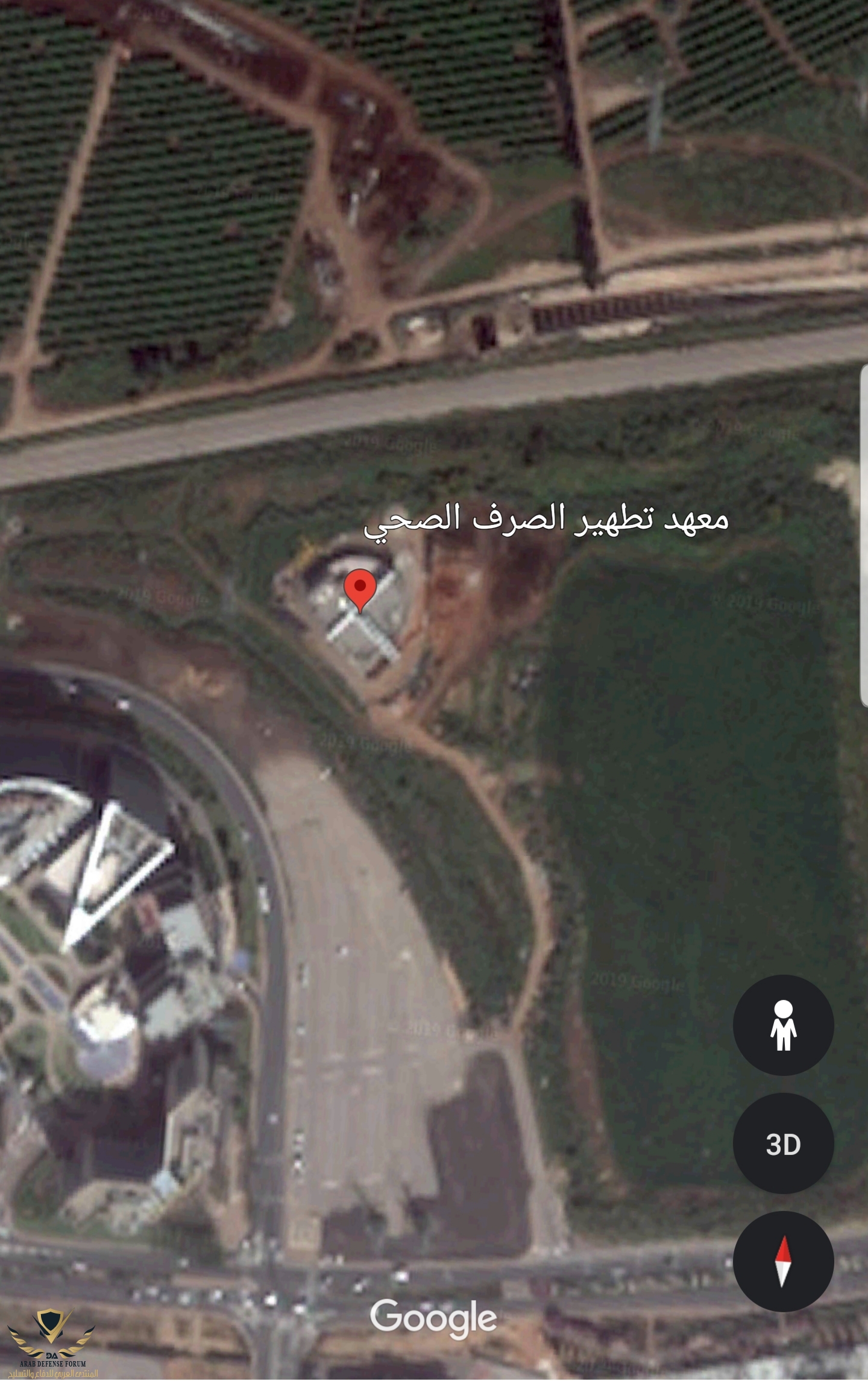This screenshot has height=1381, width=868.
Task: Enter Street View with the pegman button
Action: (x=783, y=1025)
